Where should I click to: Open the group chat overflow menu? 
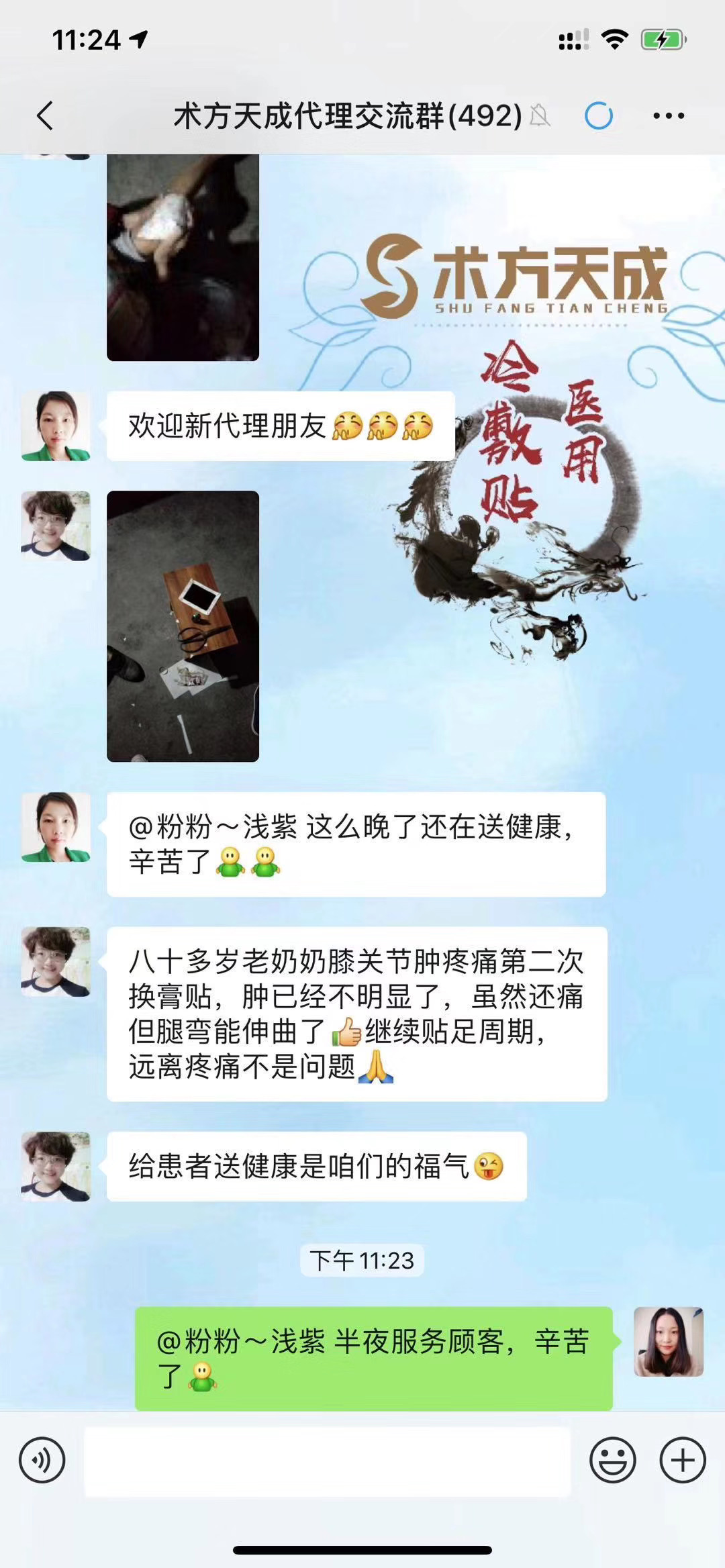(x=669, y=116)
